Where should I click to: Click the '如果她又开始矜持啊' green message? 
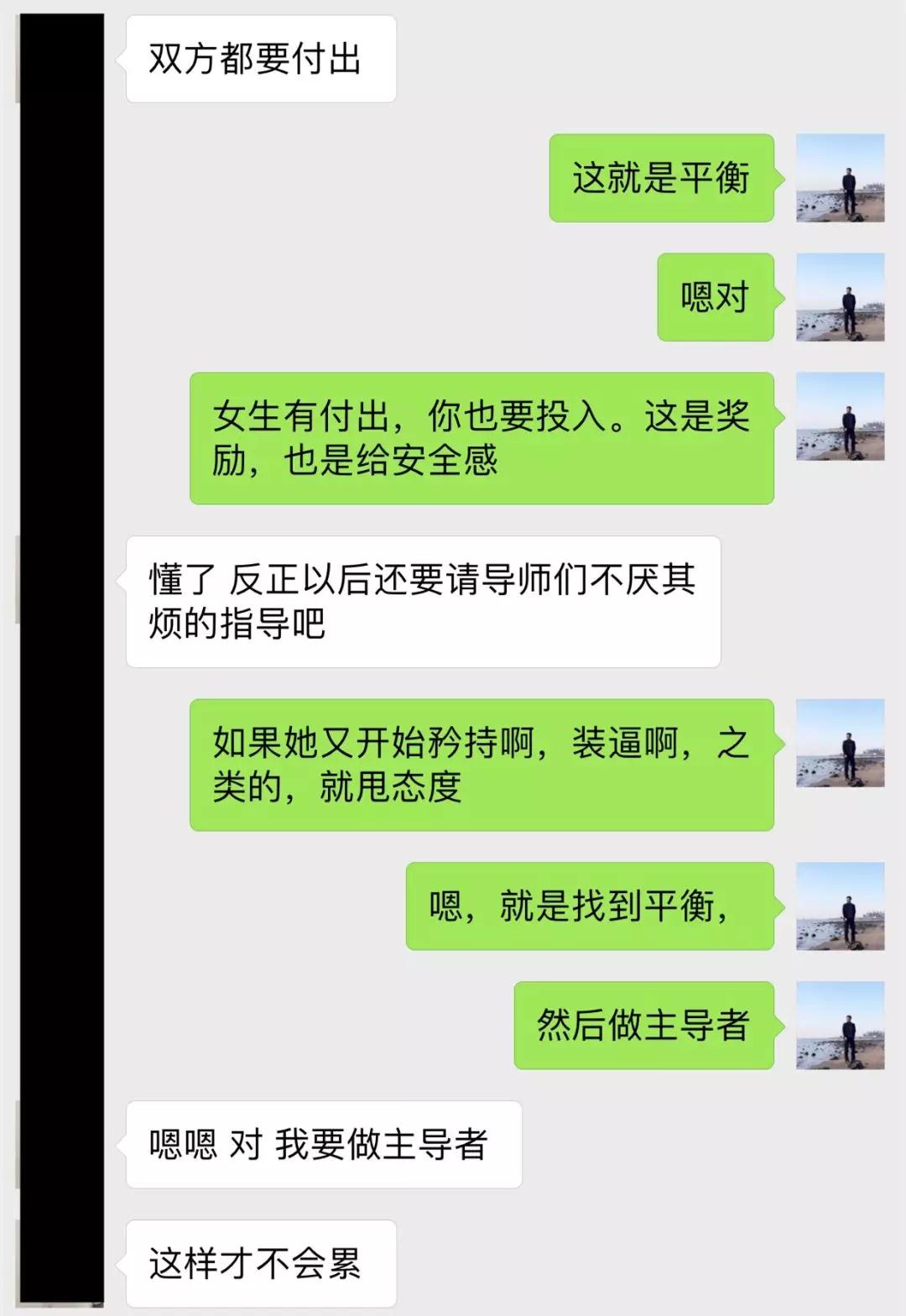coord(482,764)
